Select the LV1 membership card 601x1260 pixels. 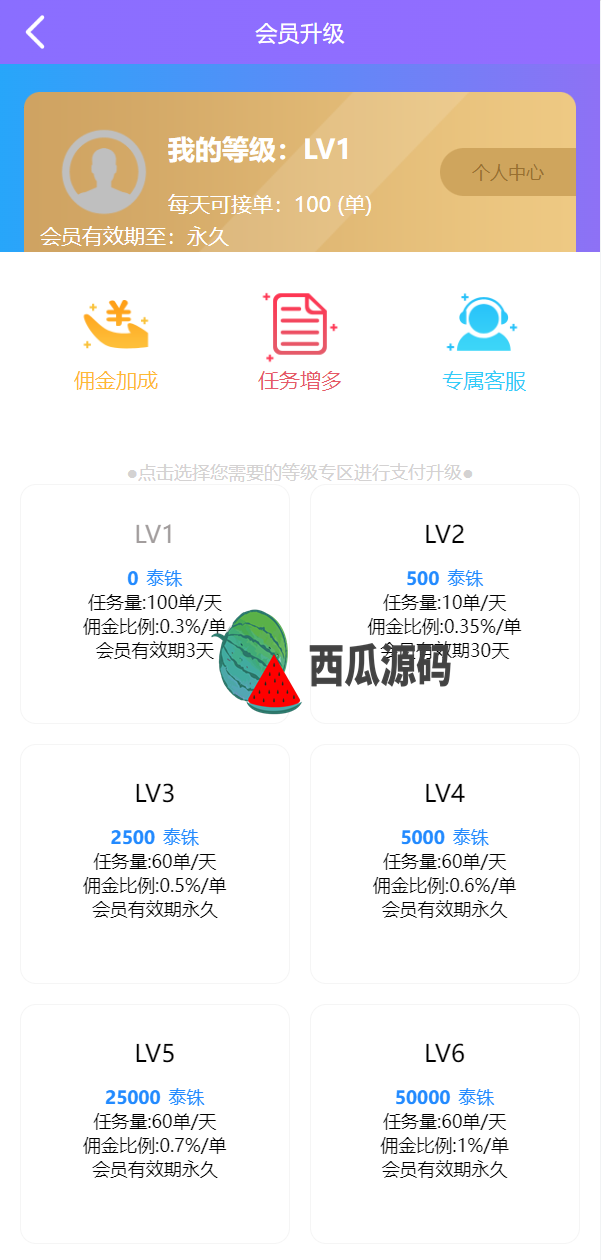coord(155,603)
